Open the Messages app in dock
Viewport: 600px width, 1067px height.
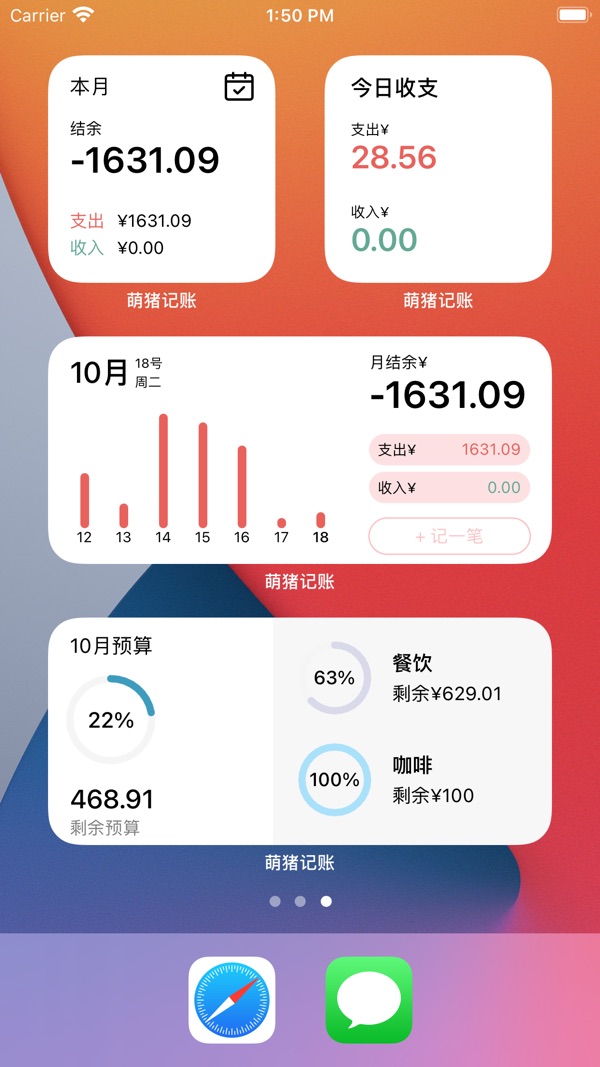click(369, 1000)
